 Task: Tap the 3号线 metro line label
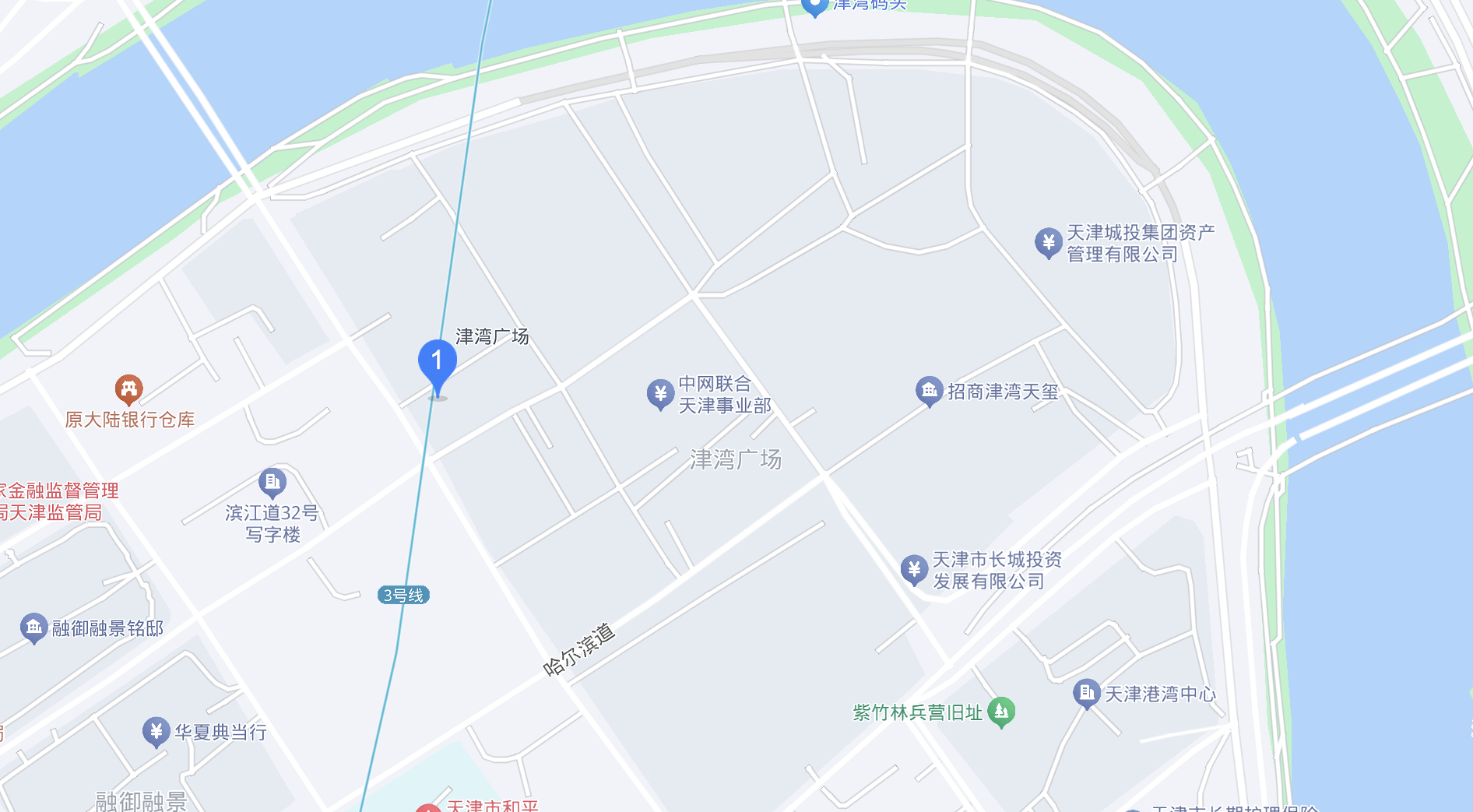pyautogui.click(x=403, y=596)
